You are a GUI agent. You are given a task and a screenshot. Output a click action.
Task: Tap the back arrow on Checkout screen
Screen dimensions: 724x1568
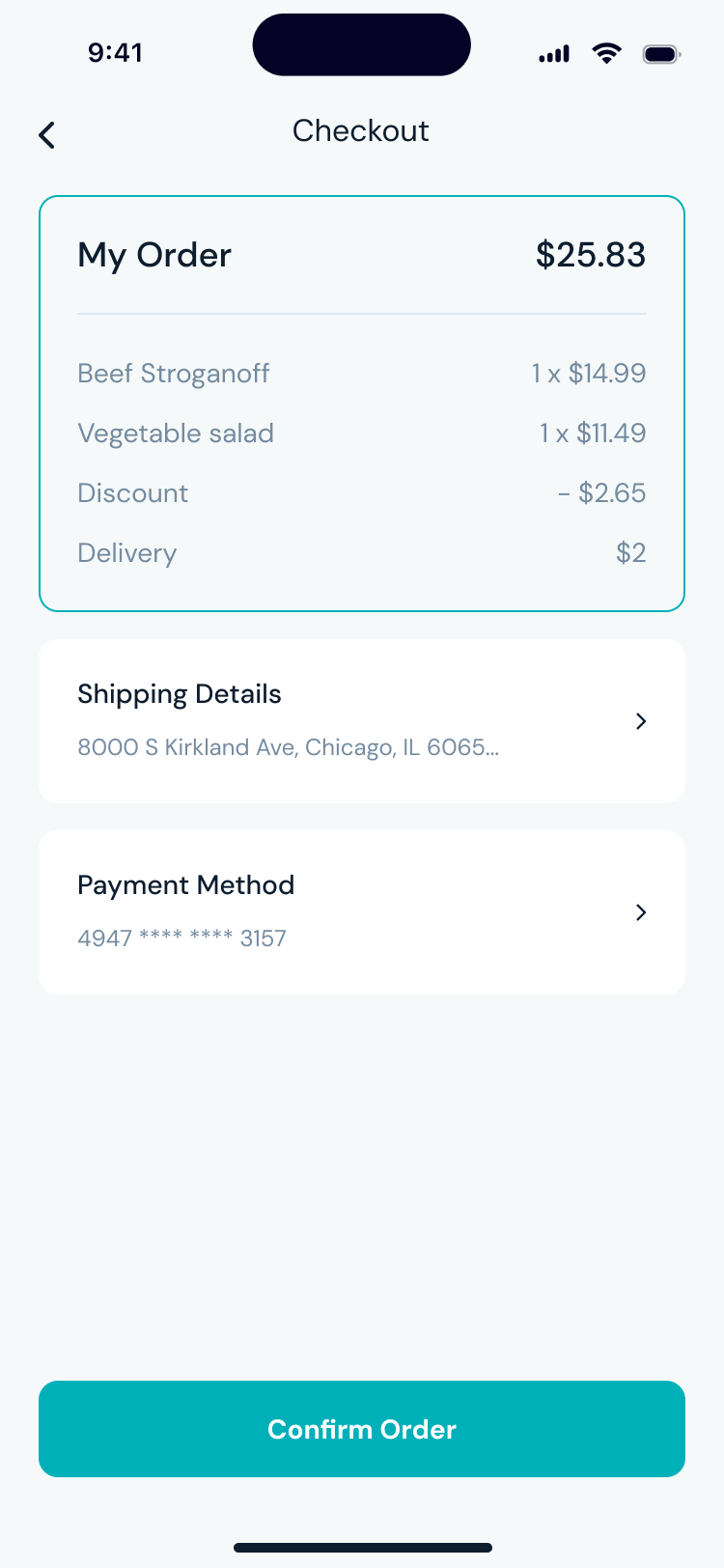(46, 135)
